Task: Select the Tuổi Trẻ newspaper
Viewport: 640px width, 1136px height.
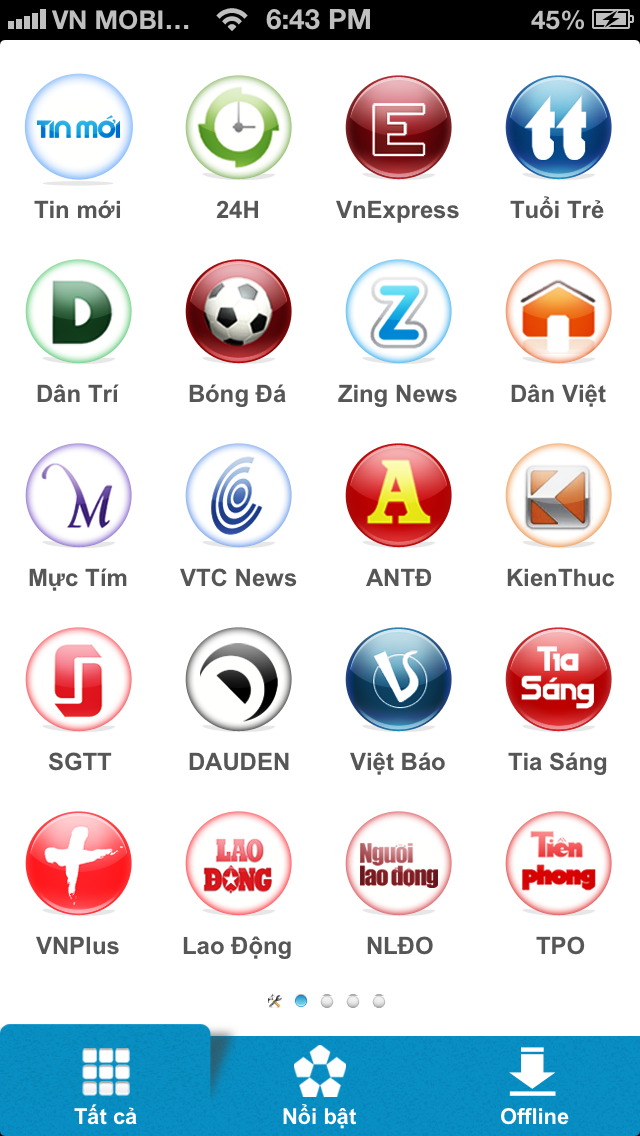Action: [558, 127]
